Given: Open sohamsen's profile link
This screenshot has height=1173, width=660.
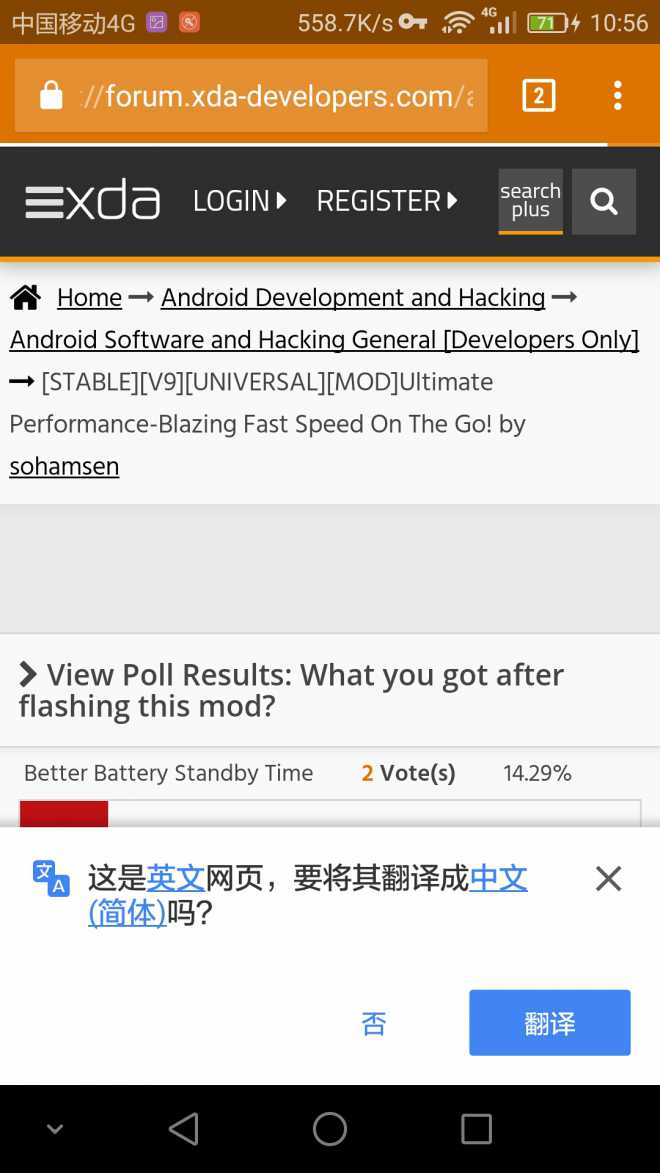Looking at the screenshot, I should point(64,467).
